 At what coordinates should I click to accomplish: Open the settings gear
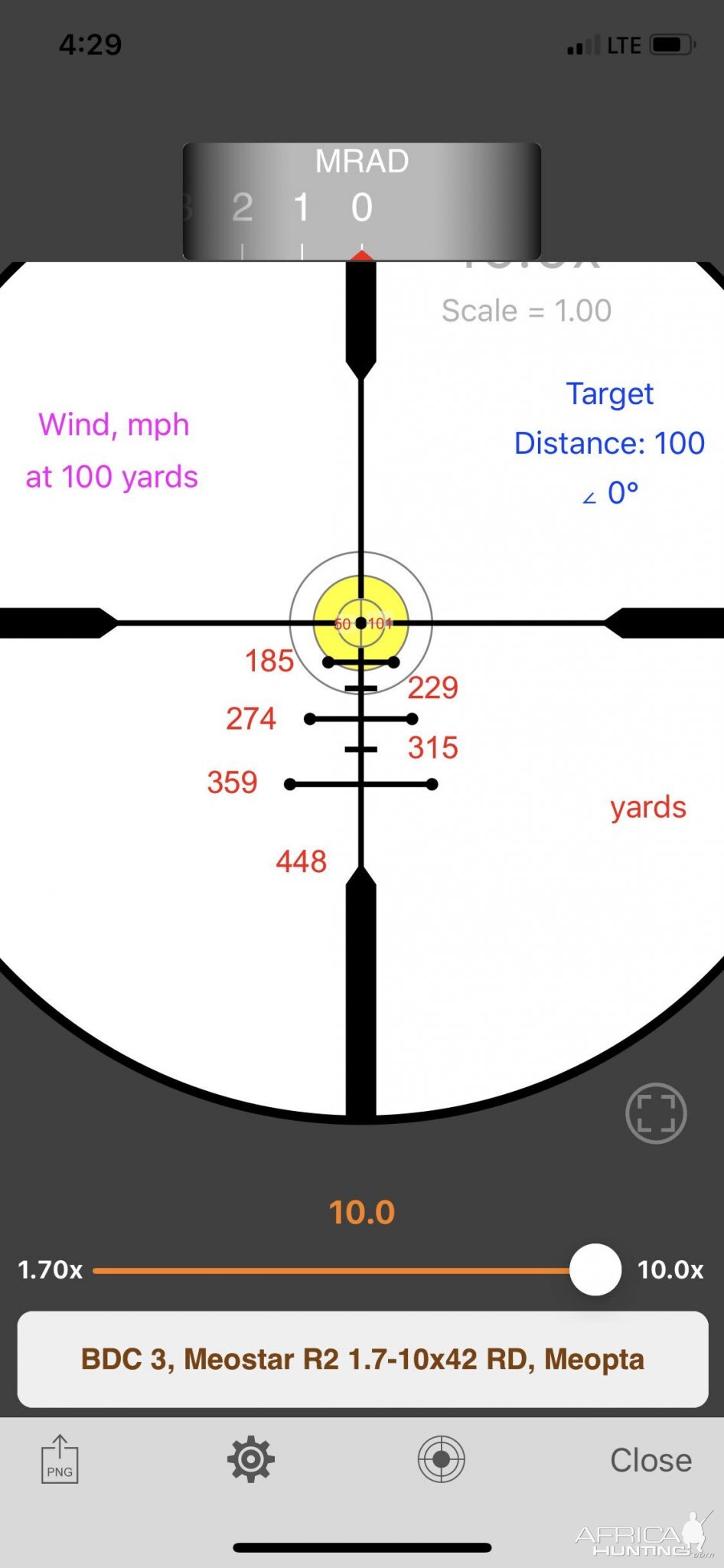(250, 1460)
